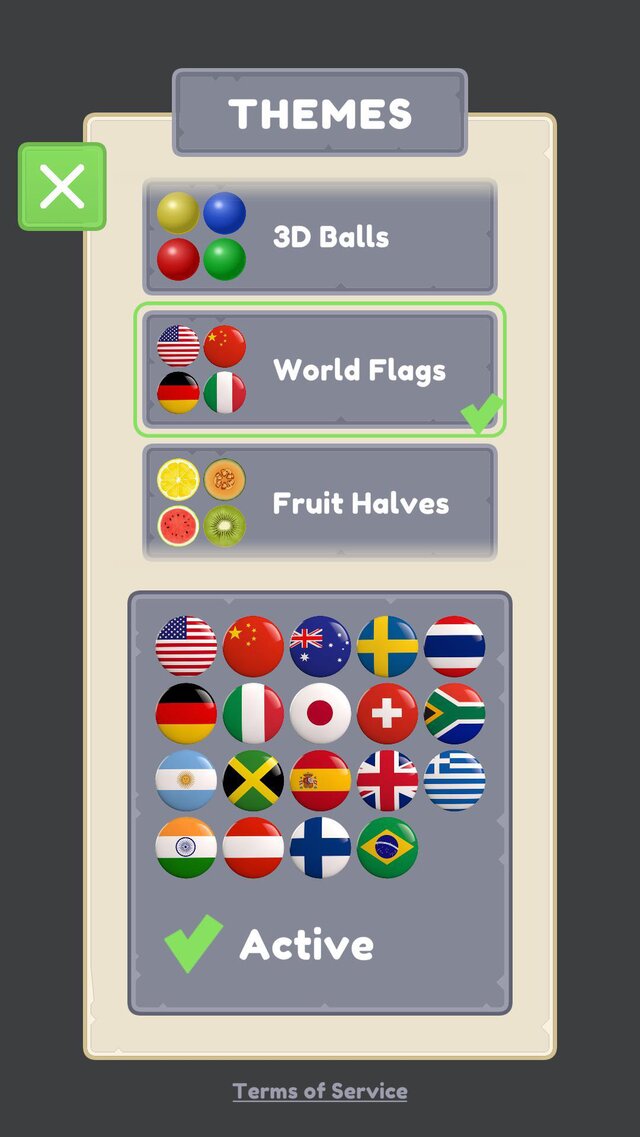Select the 3D Balls theme

tap(320, 237)
